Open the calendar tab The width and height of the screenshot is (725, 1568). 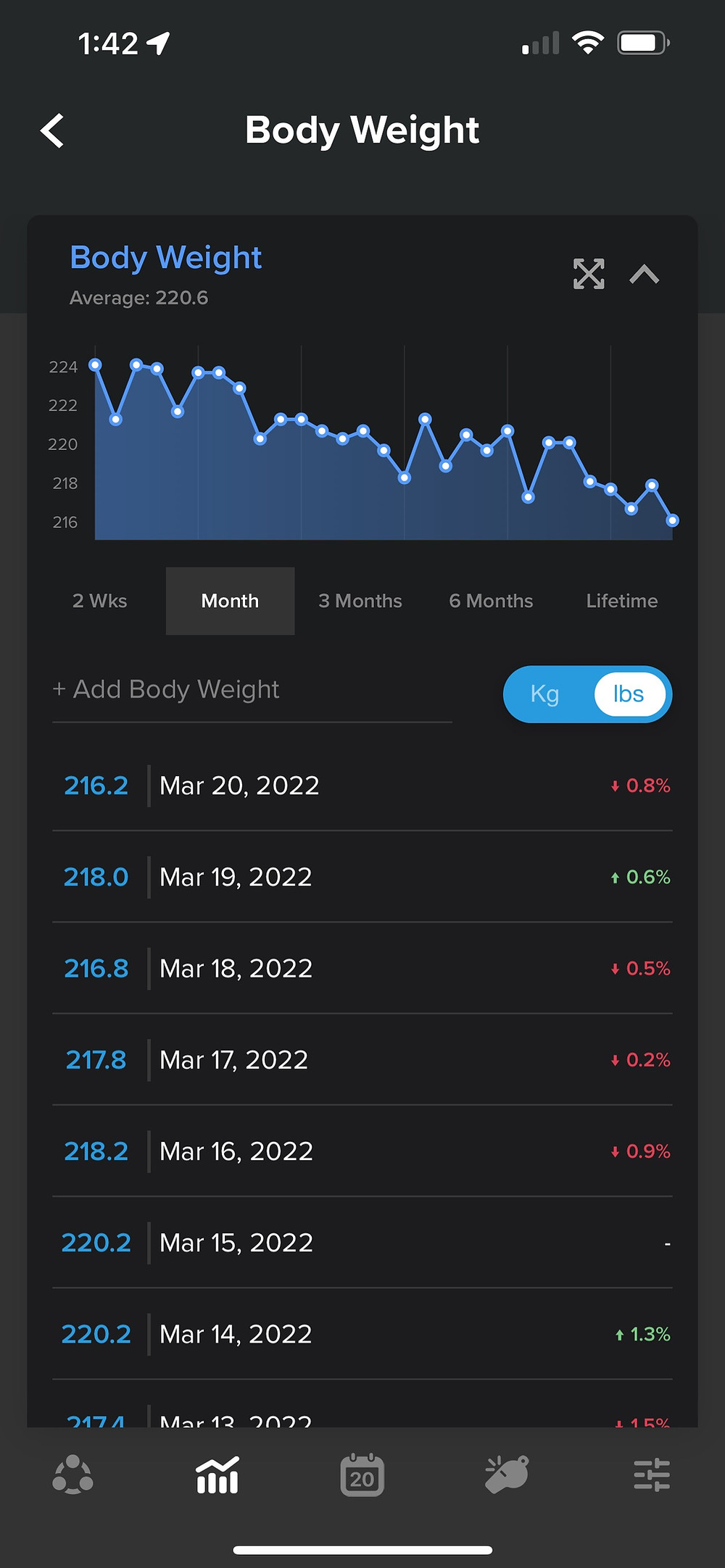[362, 1475]
